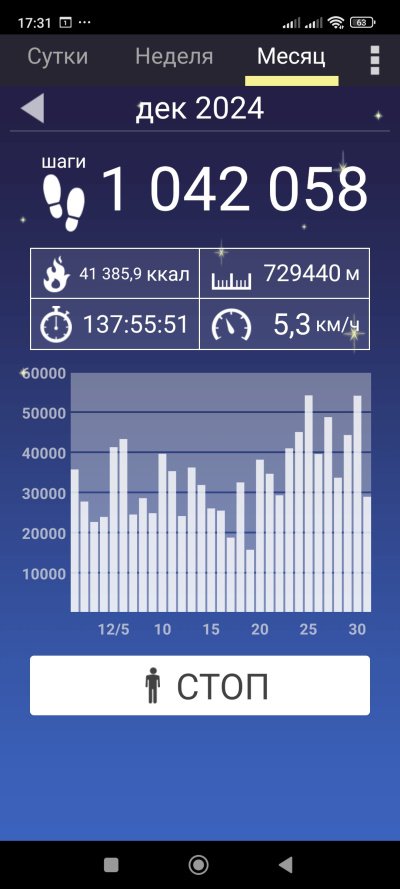Tap the system back button
Image resolution: width=400 pixels, height=889 pixels.
pos(286,865)
